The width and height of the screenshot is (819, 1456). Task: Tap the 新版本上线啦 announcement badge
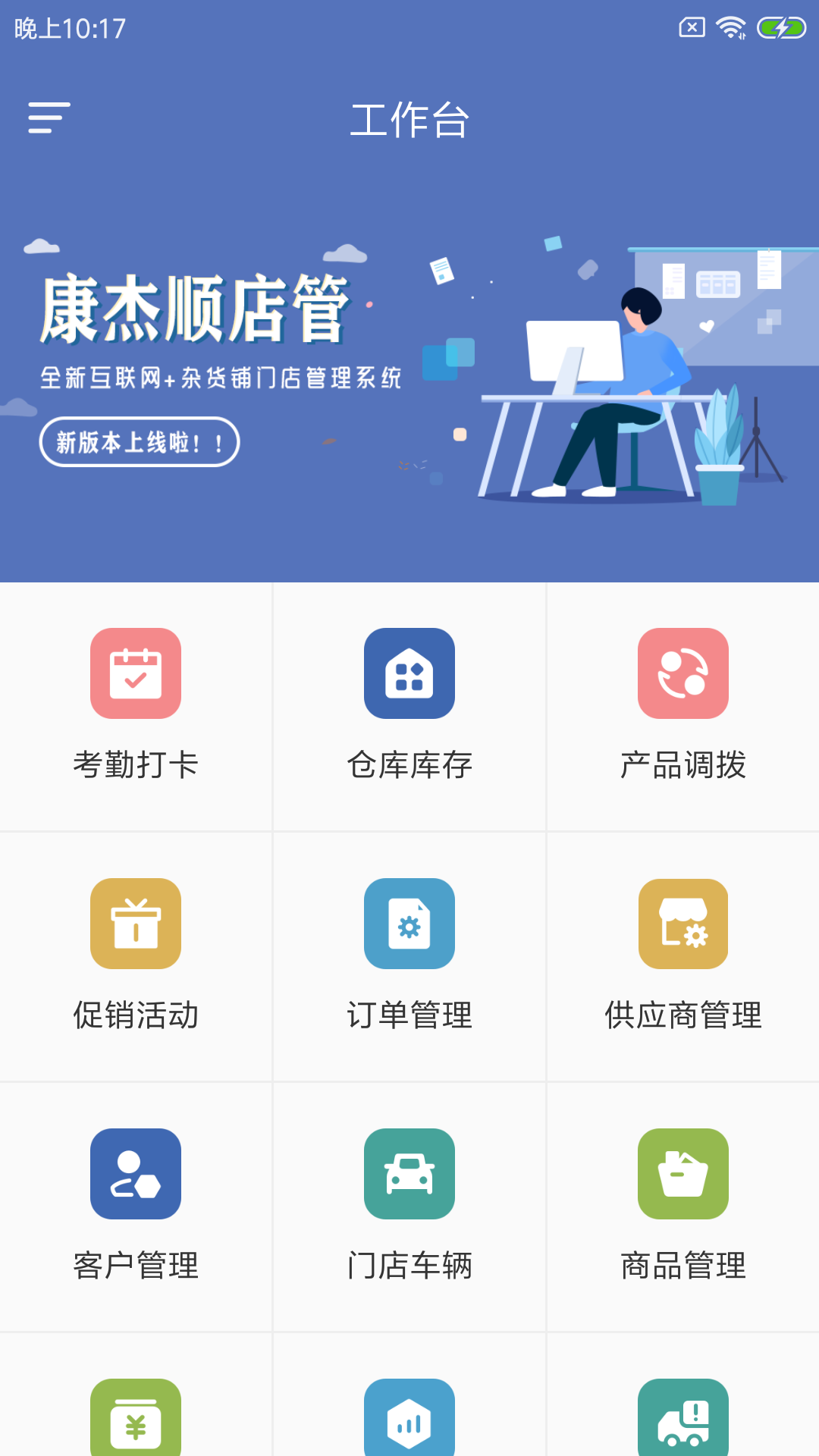tap(139, 442)
